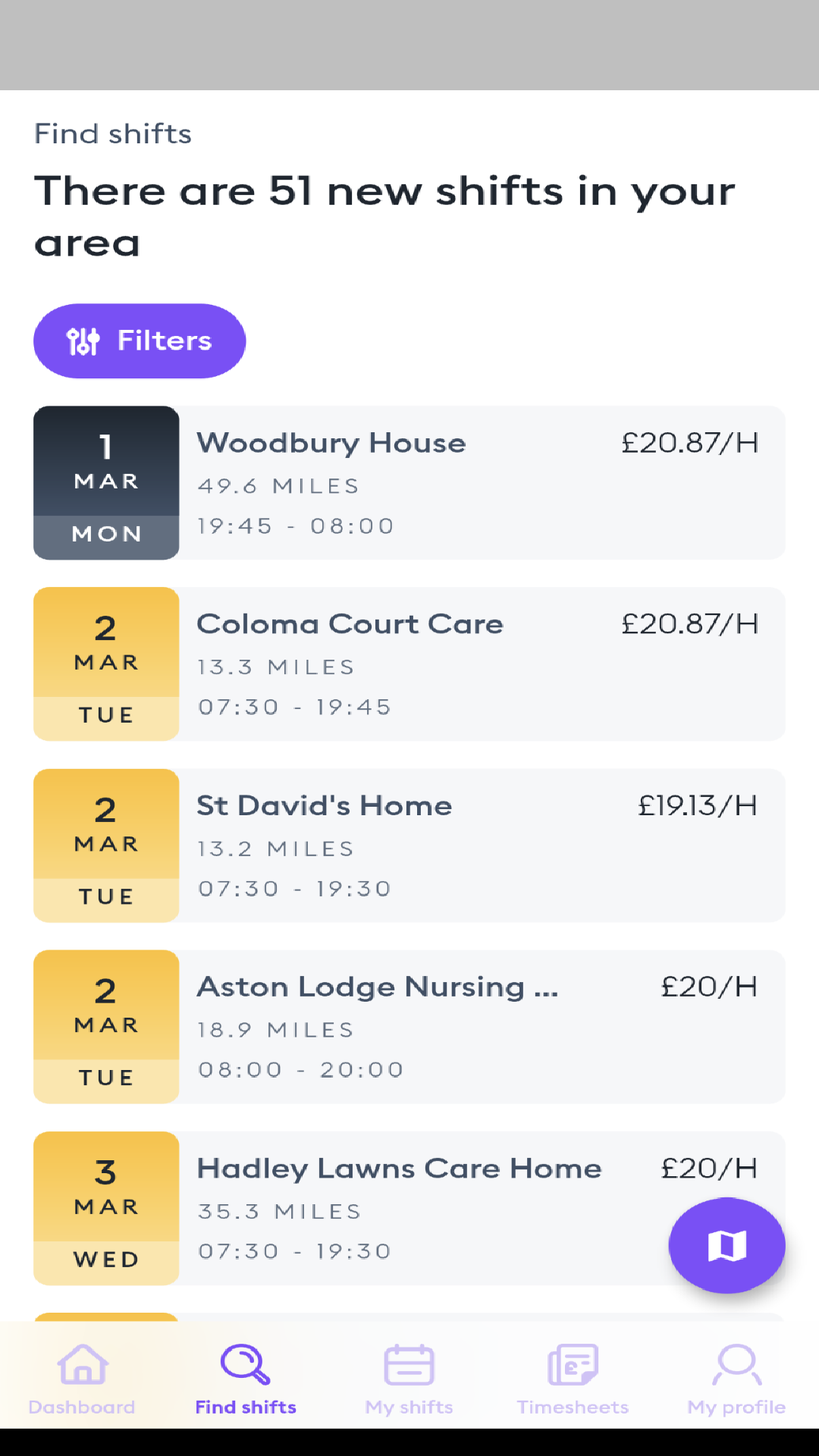Open the Filters button
Viewport: 819px width, 1456px height.
point(140,341)
